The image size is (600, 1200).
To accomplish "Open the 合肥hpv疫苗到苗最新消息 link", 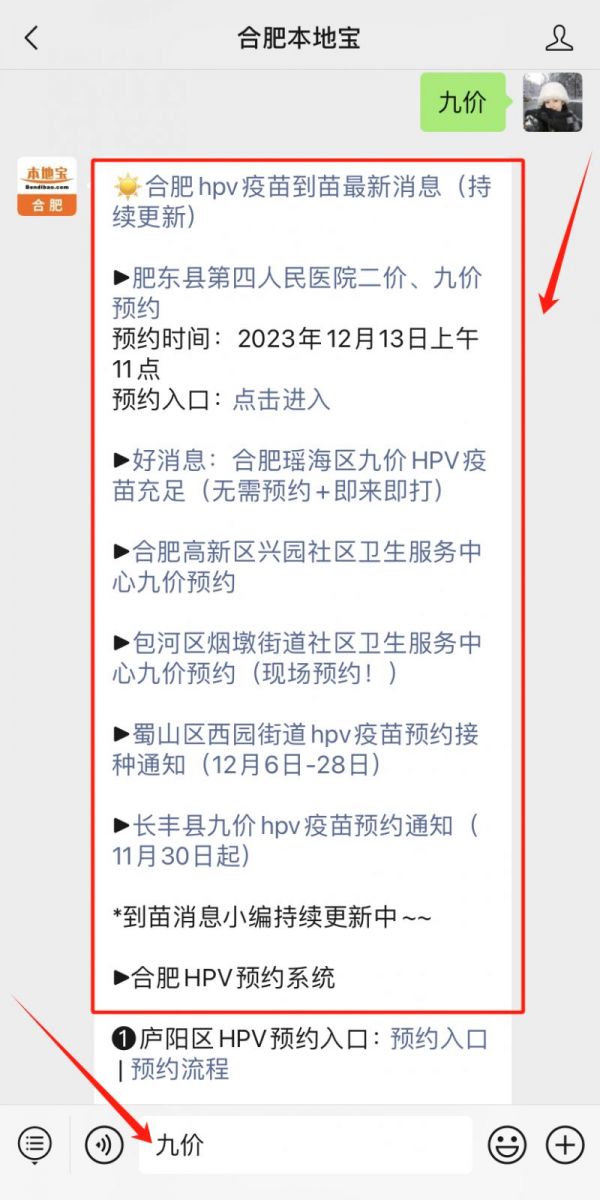I will pyautogui.click(x=300, y=200).
